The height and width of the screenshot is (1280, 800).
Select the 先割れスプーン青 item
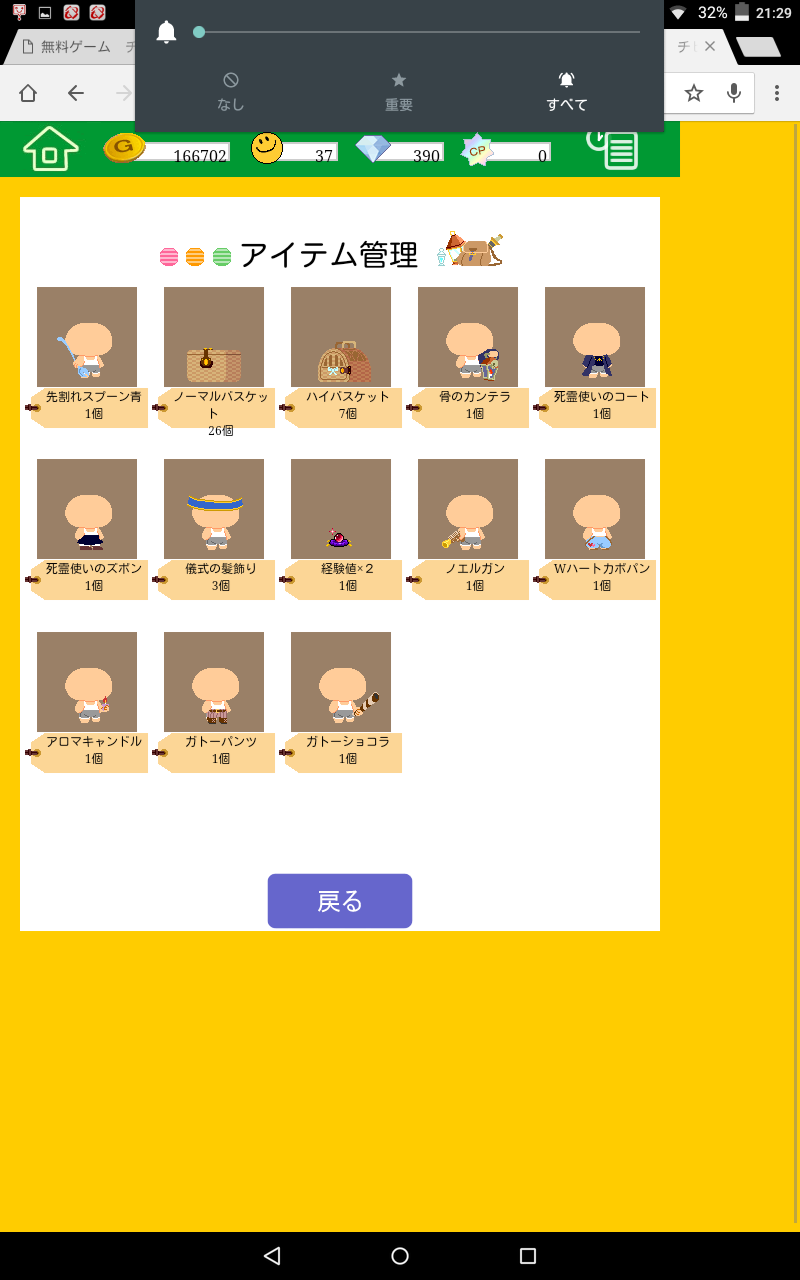pyautogui.click(x=87, y=338)
